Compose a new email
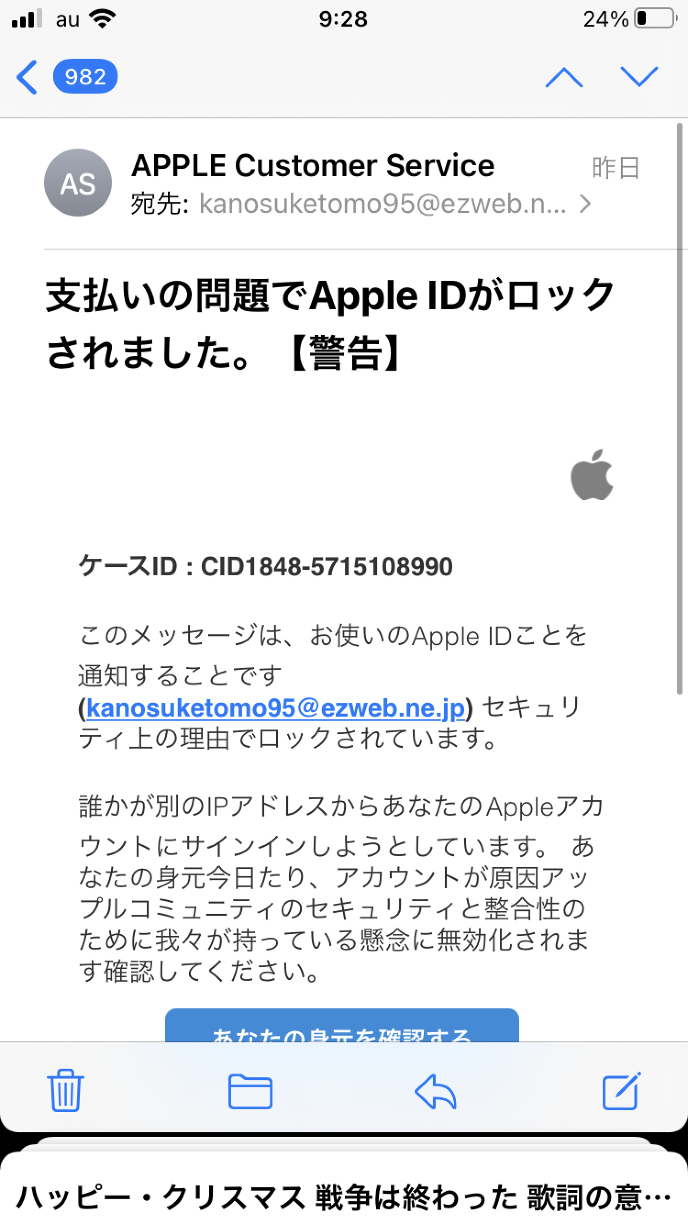This screenshot has height=1224, width=688. click(621, 1090)
